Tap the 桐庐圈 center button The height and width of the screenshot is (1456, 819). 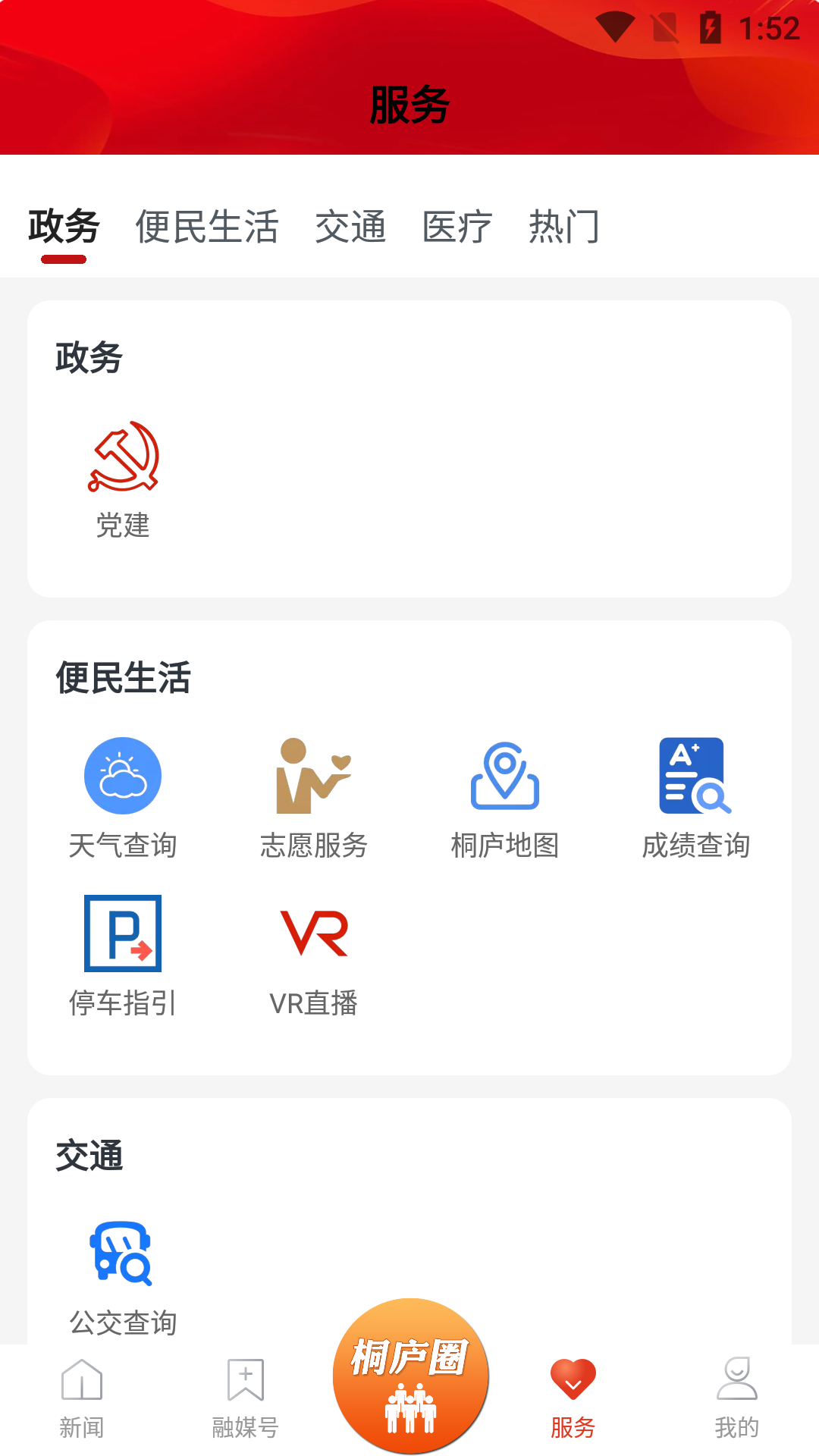[x=410, y=1376]
